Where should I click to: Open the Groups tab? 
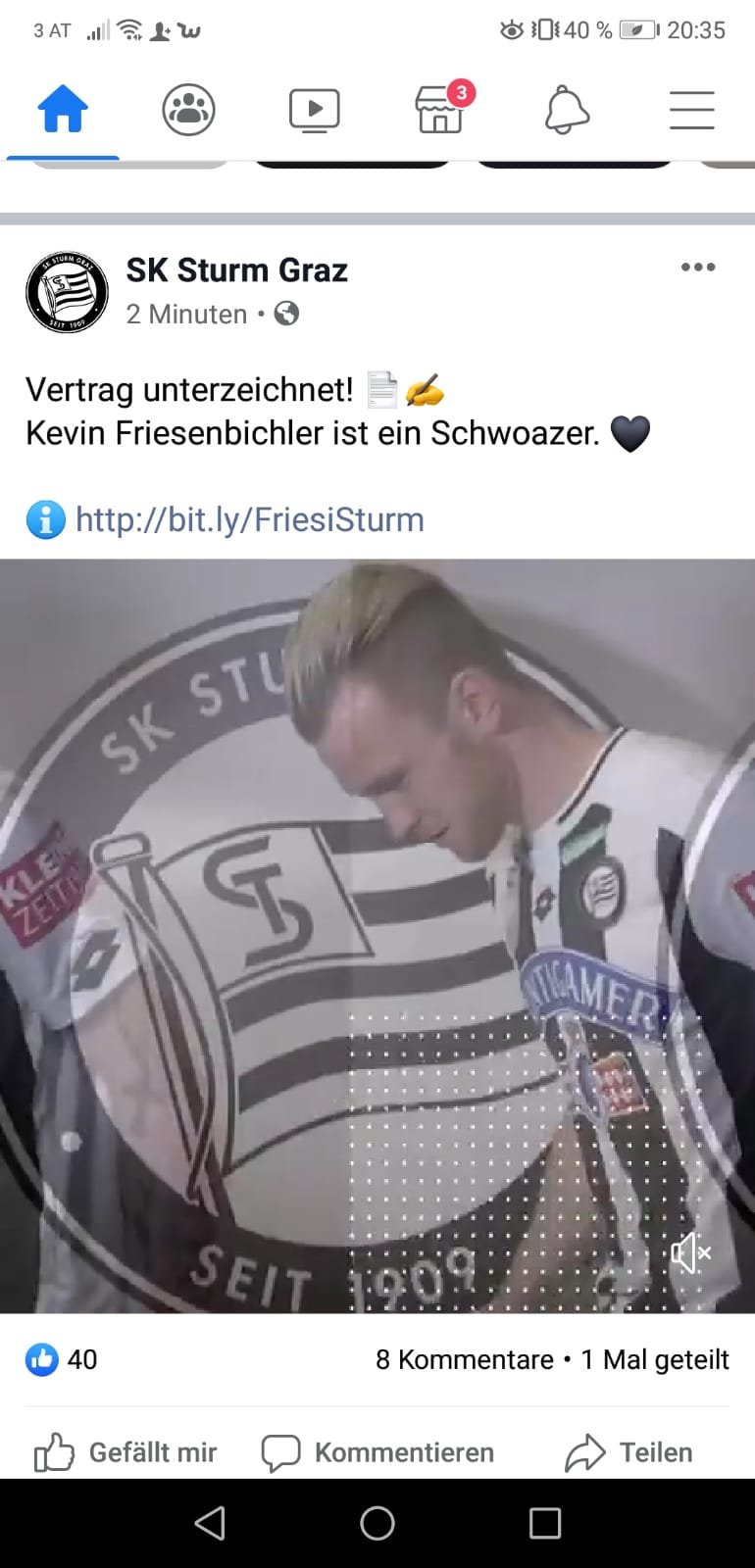[x=188, y=109]
